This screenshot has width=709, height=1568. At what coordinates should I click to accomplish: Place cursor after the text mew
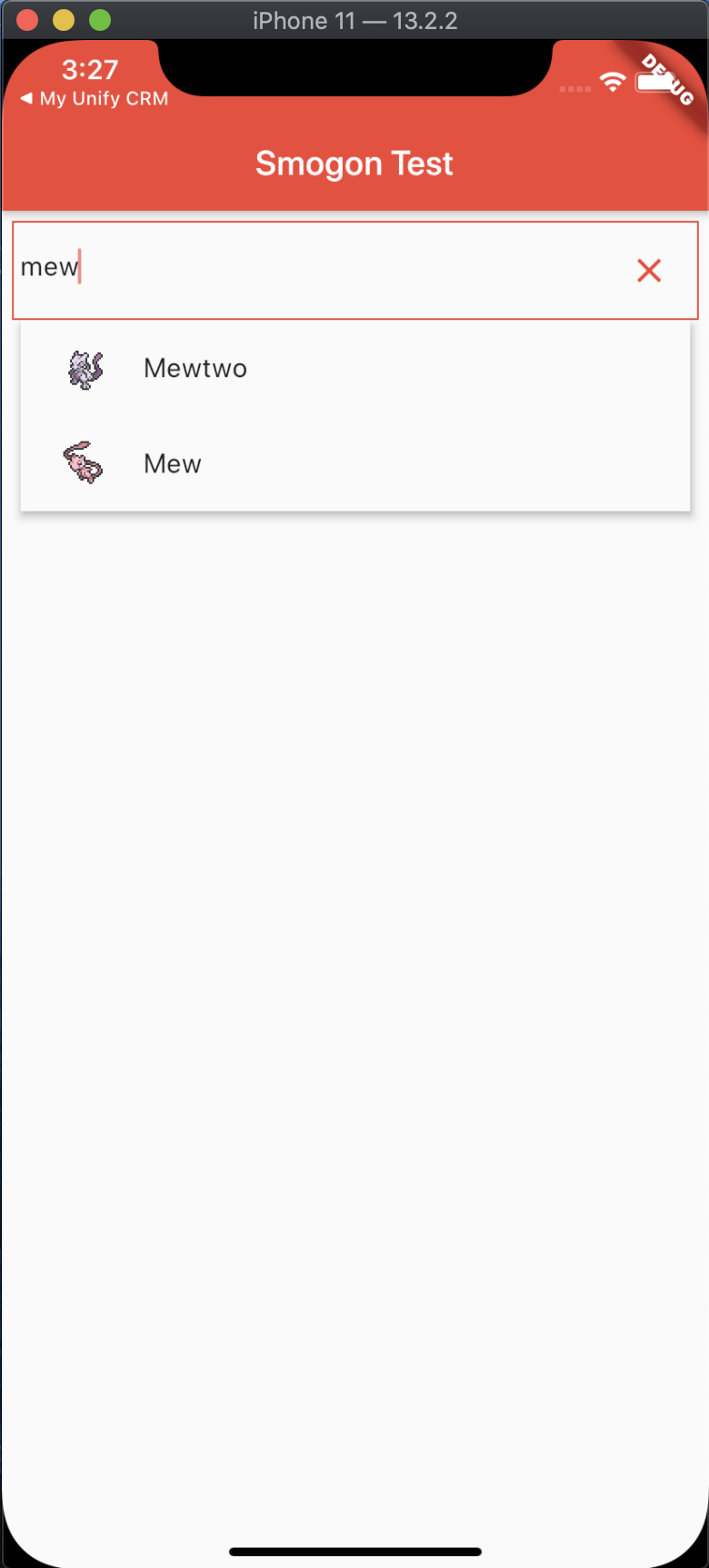pyautogui.click(x=80, y=266)
